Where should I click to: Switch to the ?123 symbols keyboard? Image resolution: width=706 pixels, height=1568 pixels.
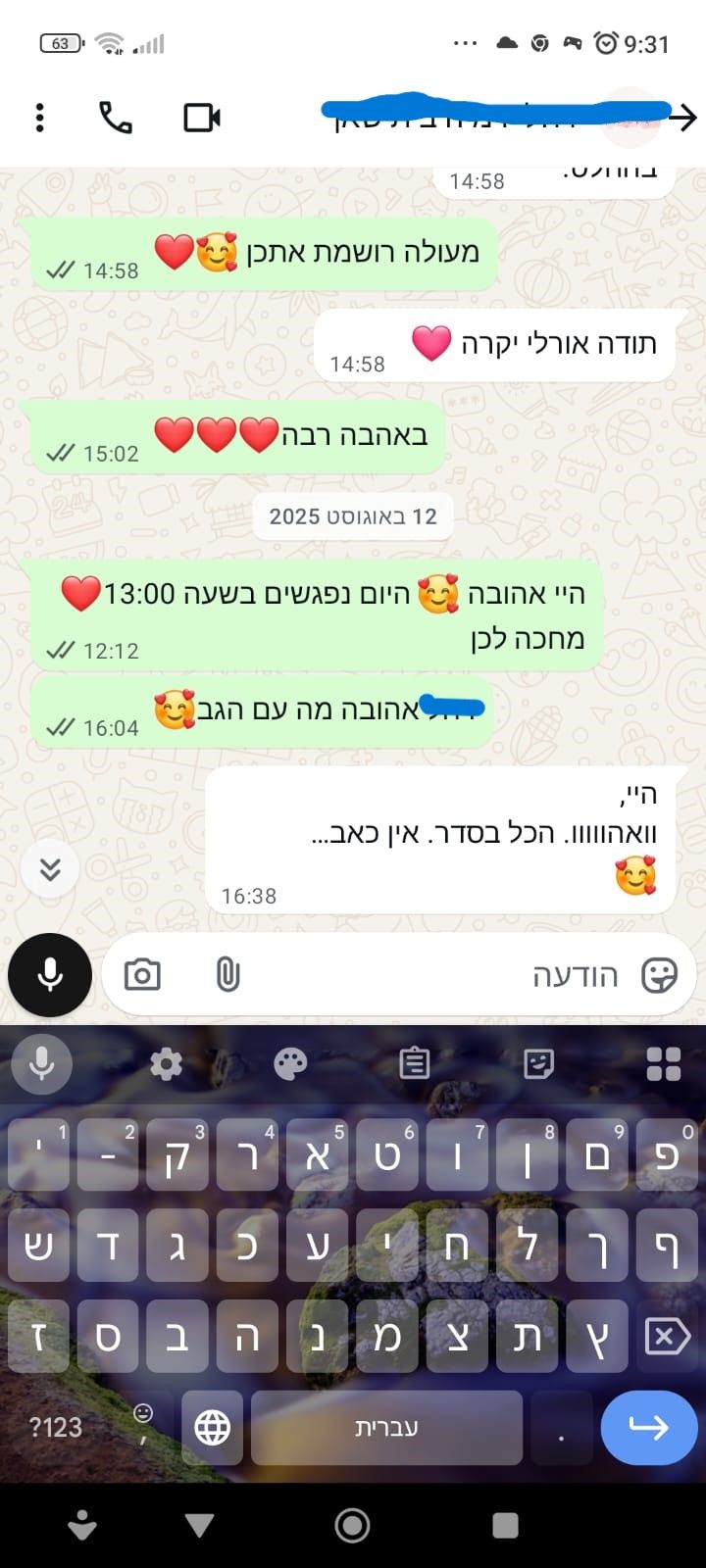pos(56,1428)
